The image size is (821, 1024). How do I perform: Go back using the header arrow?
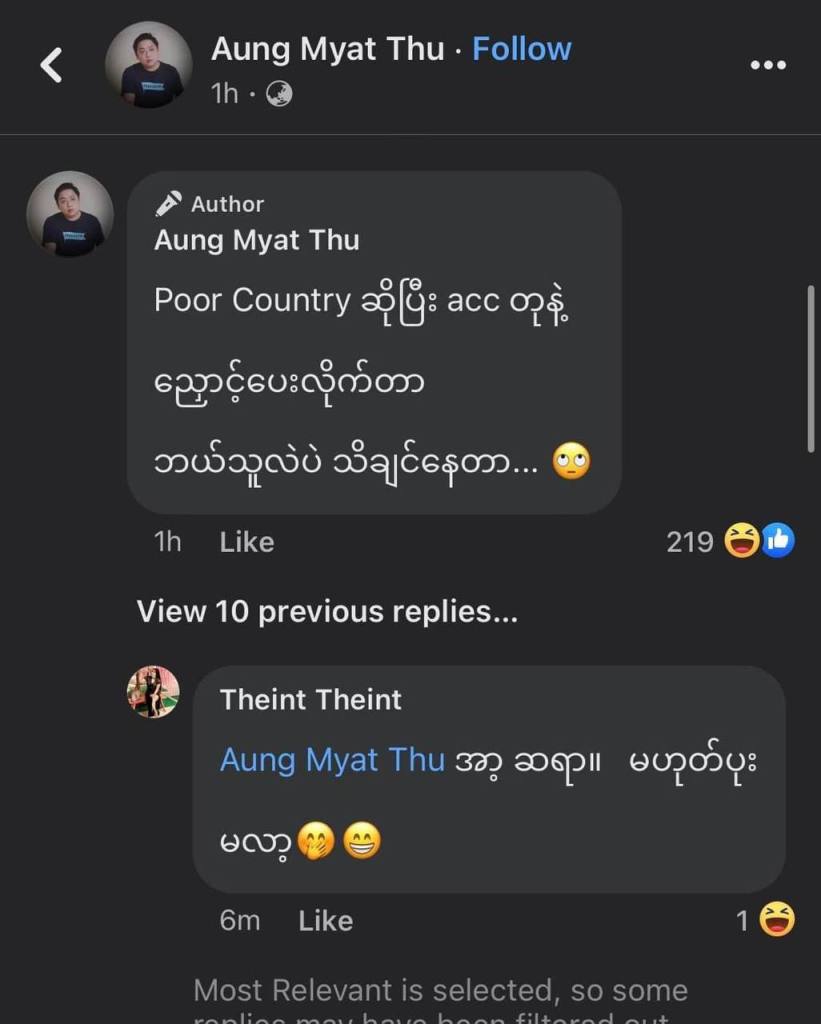pyautogui.click(x=51, y=65)
